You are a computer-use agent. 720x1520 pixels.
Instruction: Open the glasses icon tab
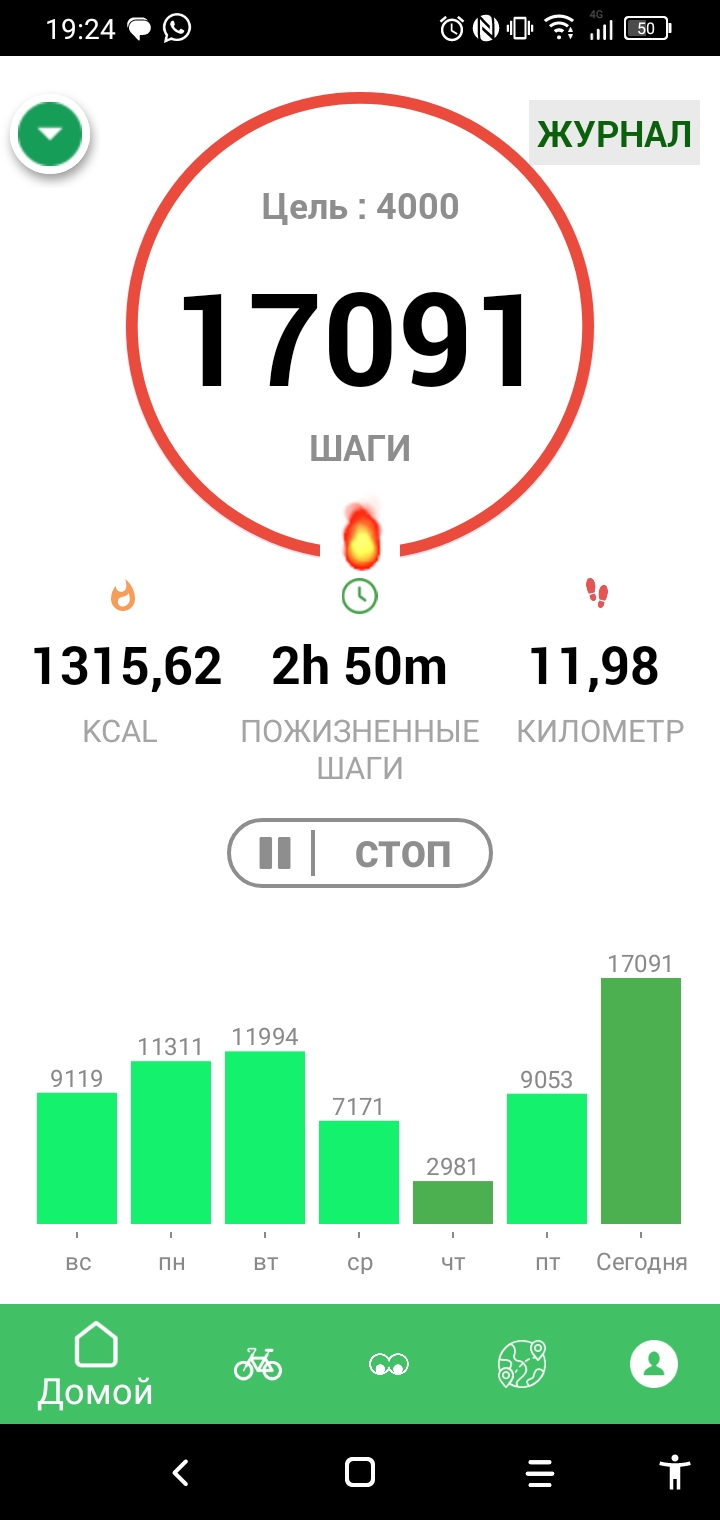tap(388, 1364)
